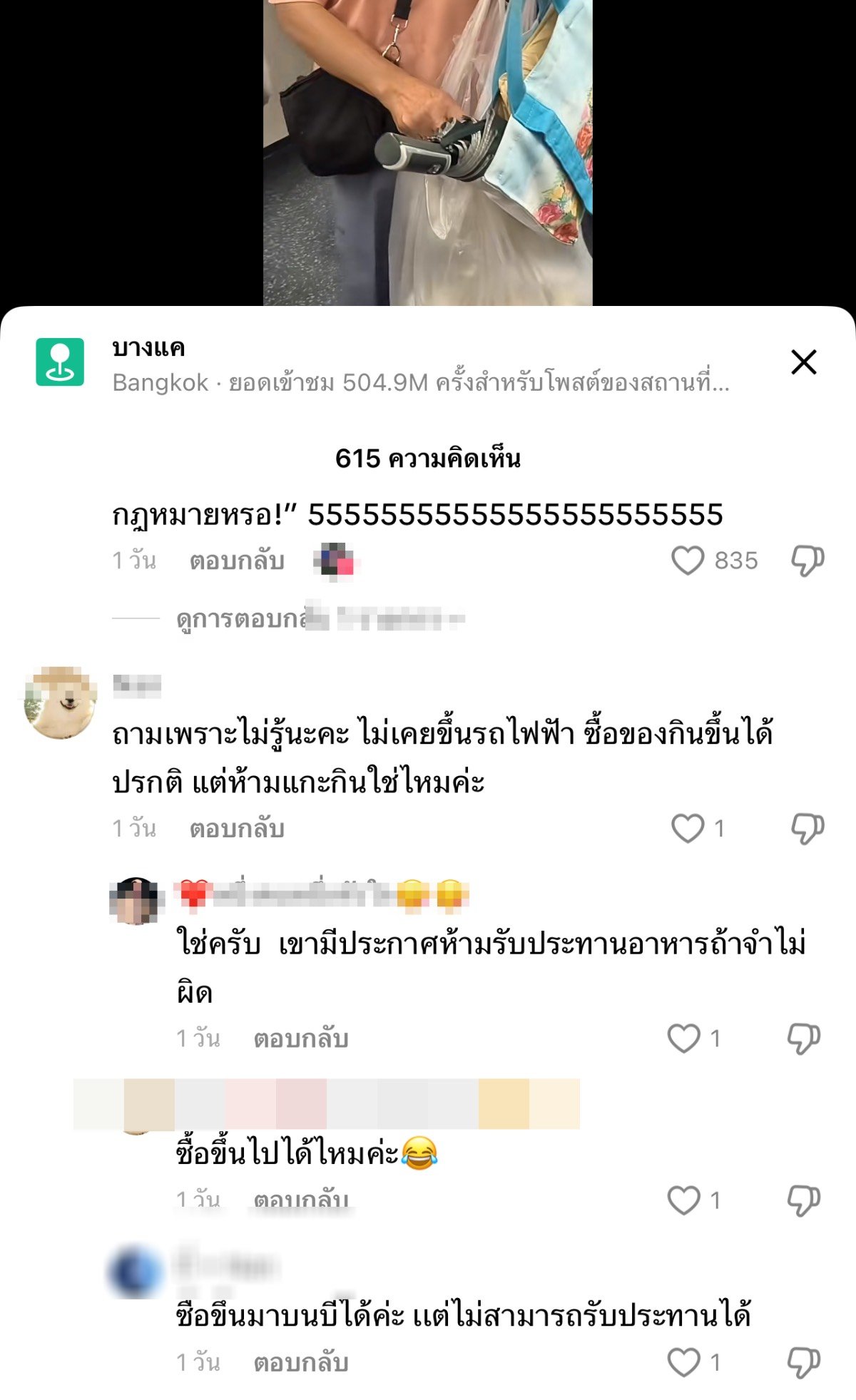Reply to the 5555555 laughing comment
The width and height of the screenshot is (856, 1400).
pyautogui.click(x=237, y=561)
